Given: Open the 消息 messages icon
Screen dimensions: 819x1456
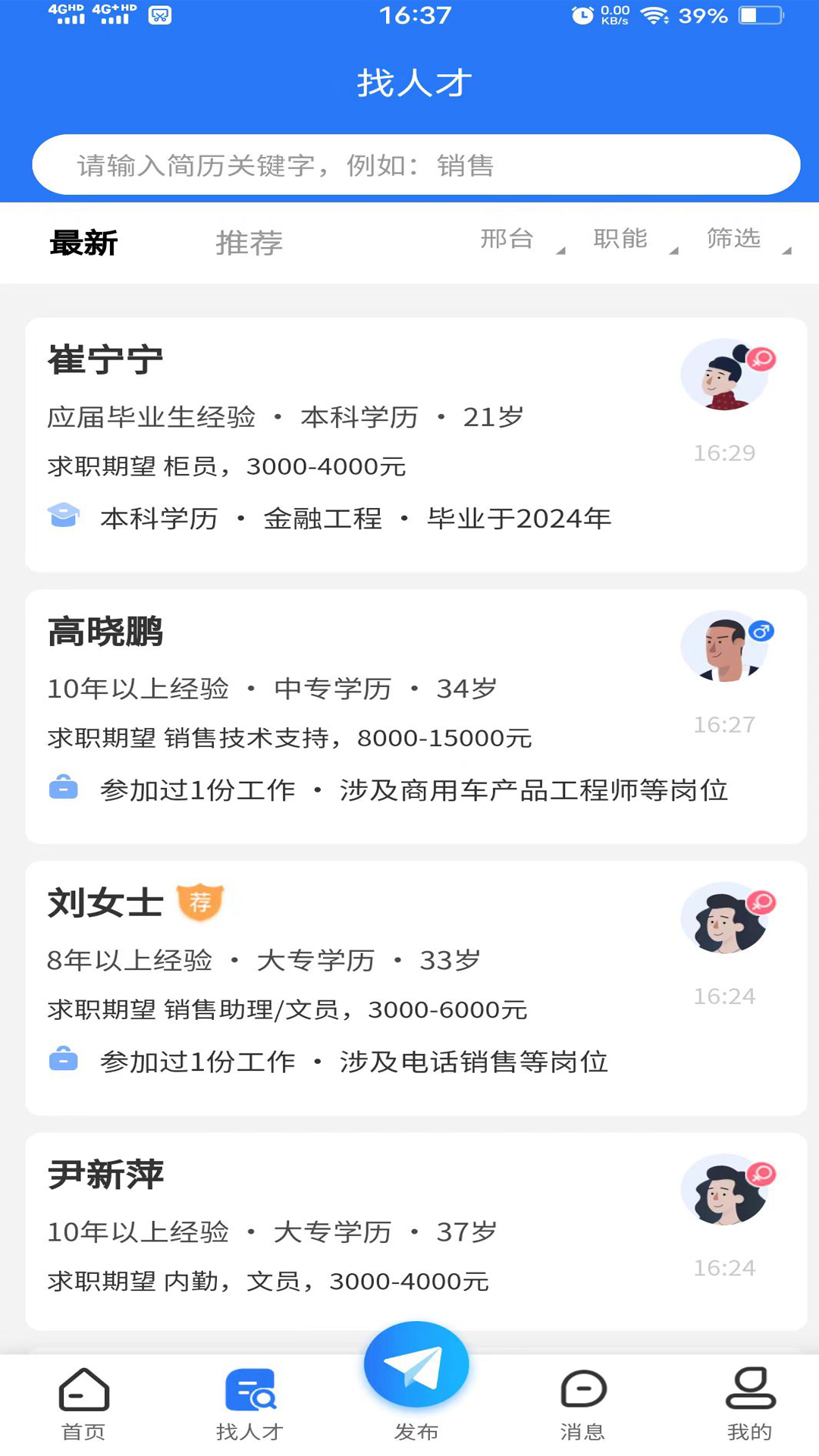Looking at the screenshot, I should click(x=582, y=1399).
